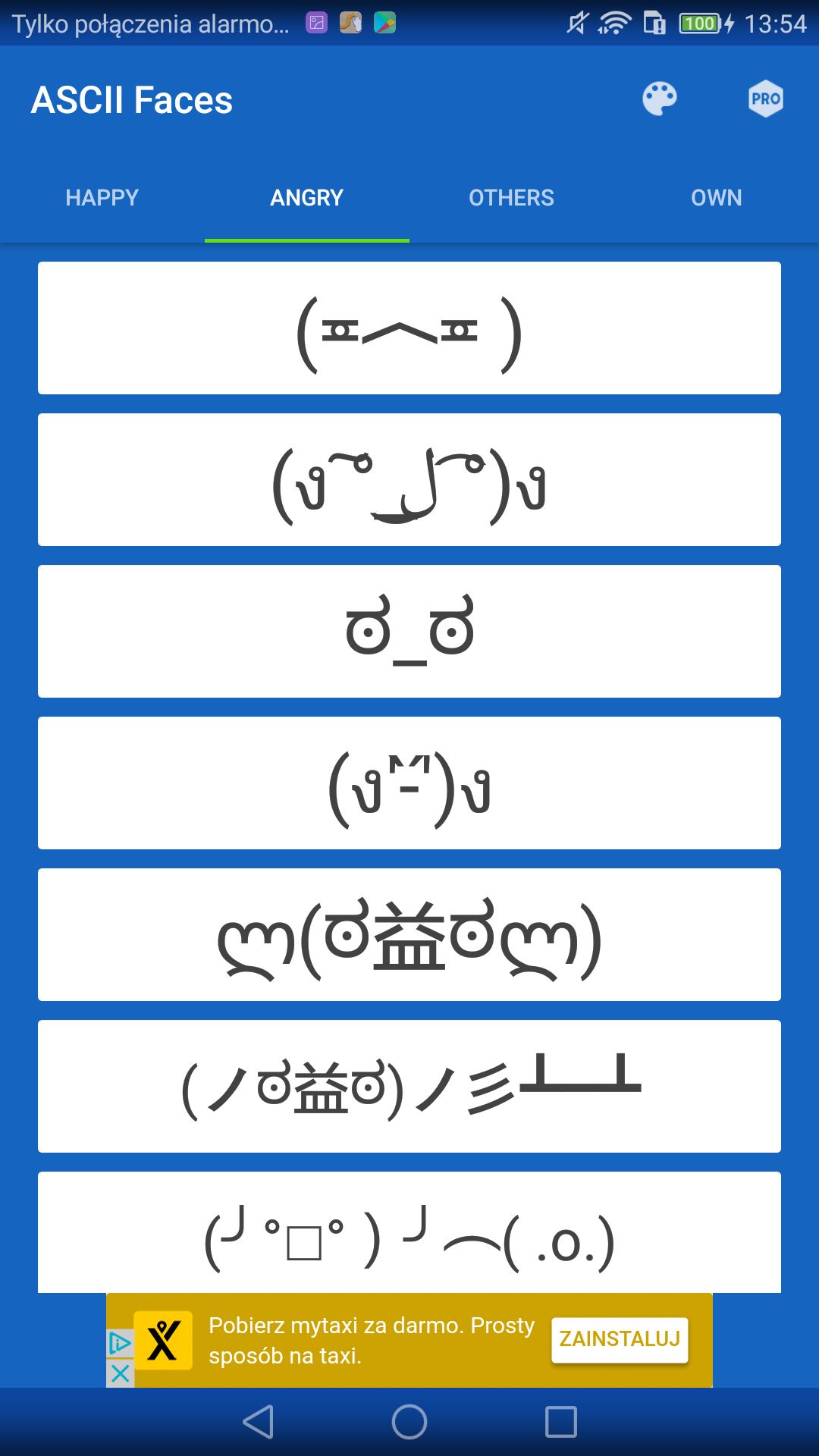Tap the face with clenched fists and 益 mouth

409,935
